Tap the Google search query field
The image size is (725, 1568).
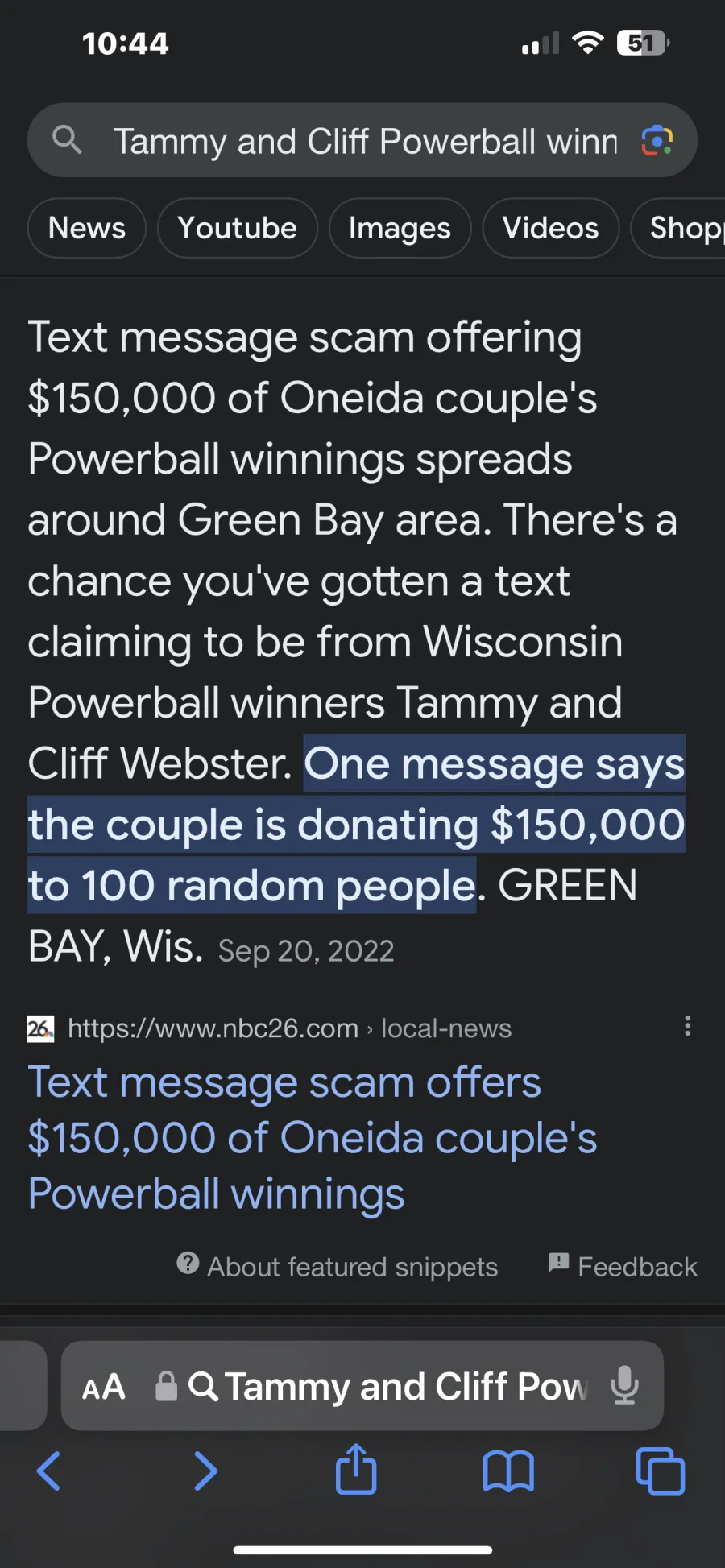point(364,141)
